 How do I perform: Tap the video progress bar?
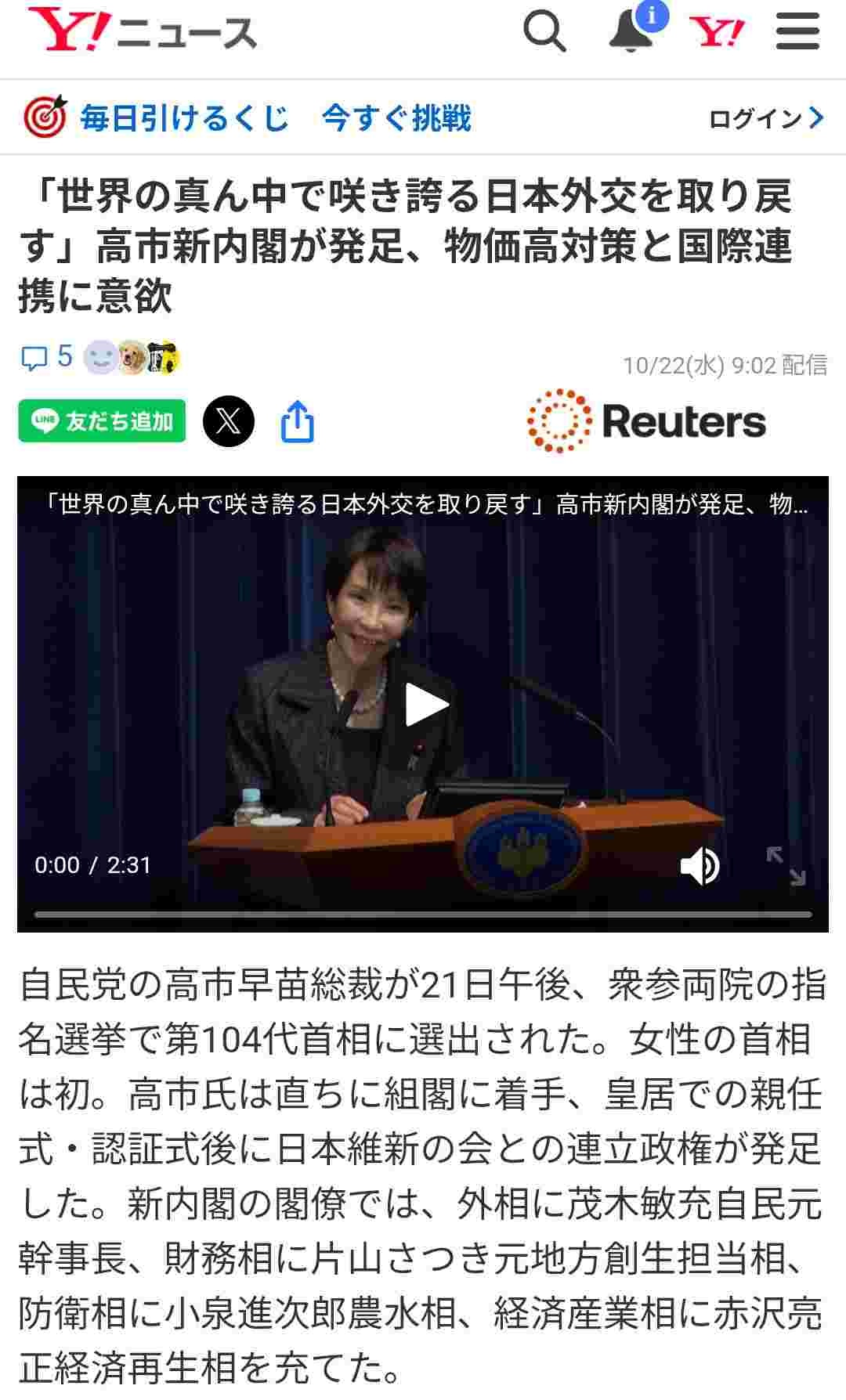click(x=423, y=914)
